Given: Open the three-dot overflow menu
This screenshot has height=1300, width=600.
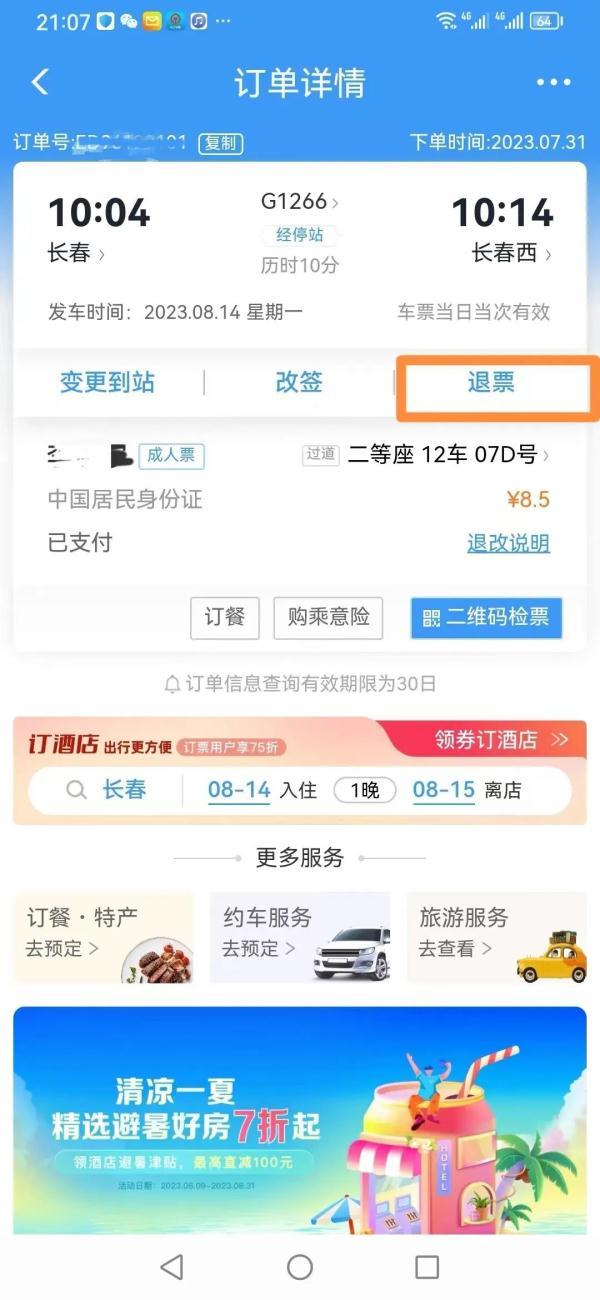Looking at the screenshot, I should (x=553, y=82).
